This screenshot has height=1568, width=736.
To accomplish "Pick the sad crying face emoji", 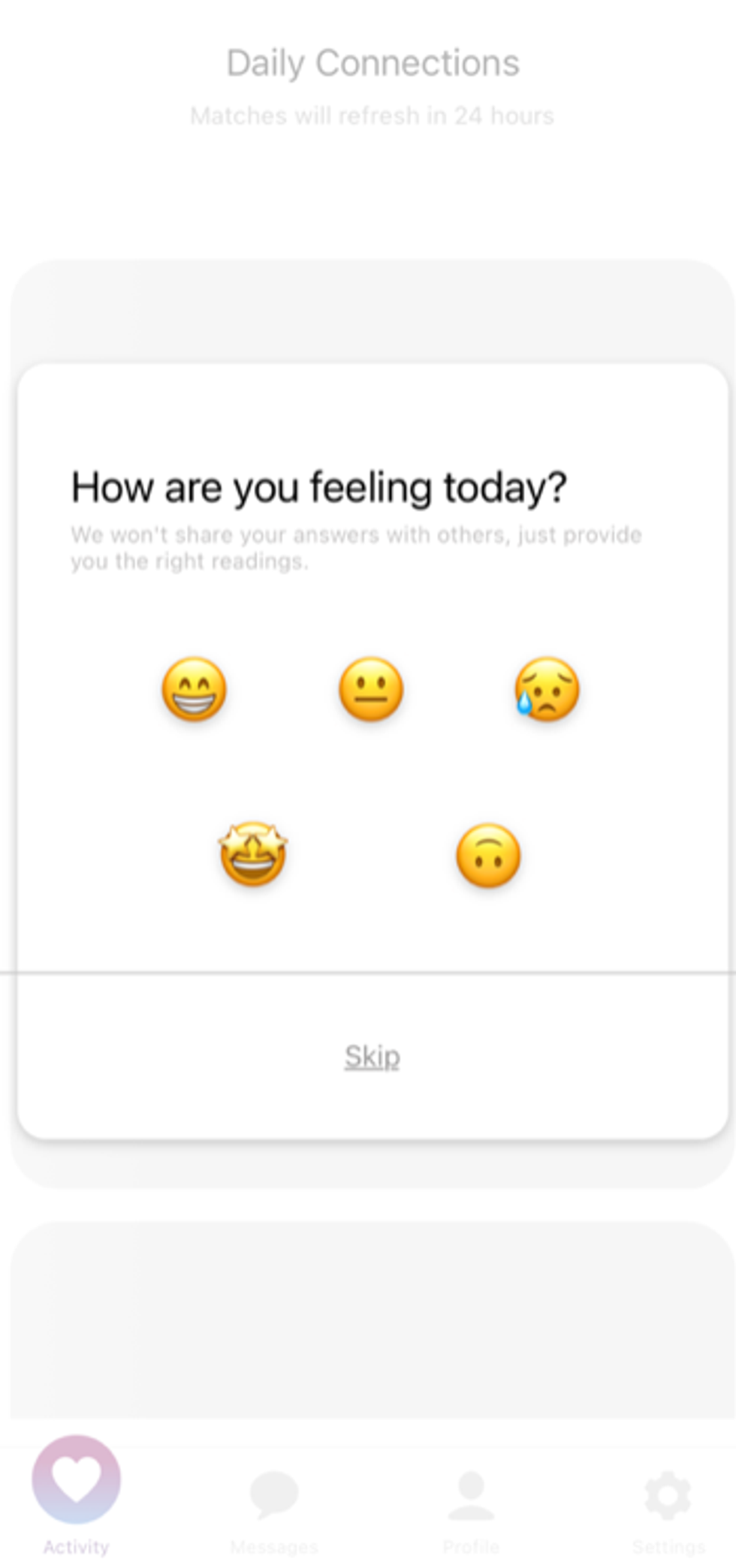I will [547, 689].
